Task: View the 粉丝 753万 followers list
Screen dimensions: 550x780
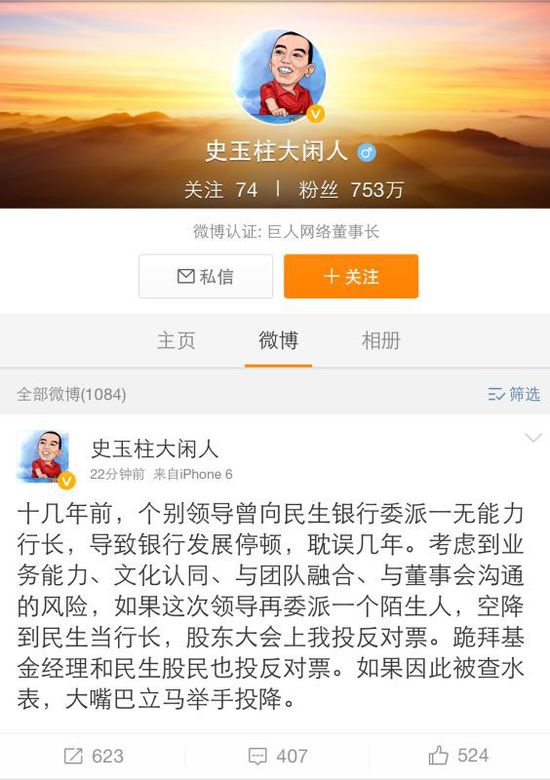Action: [x=351, y=190]
